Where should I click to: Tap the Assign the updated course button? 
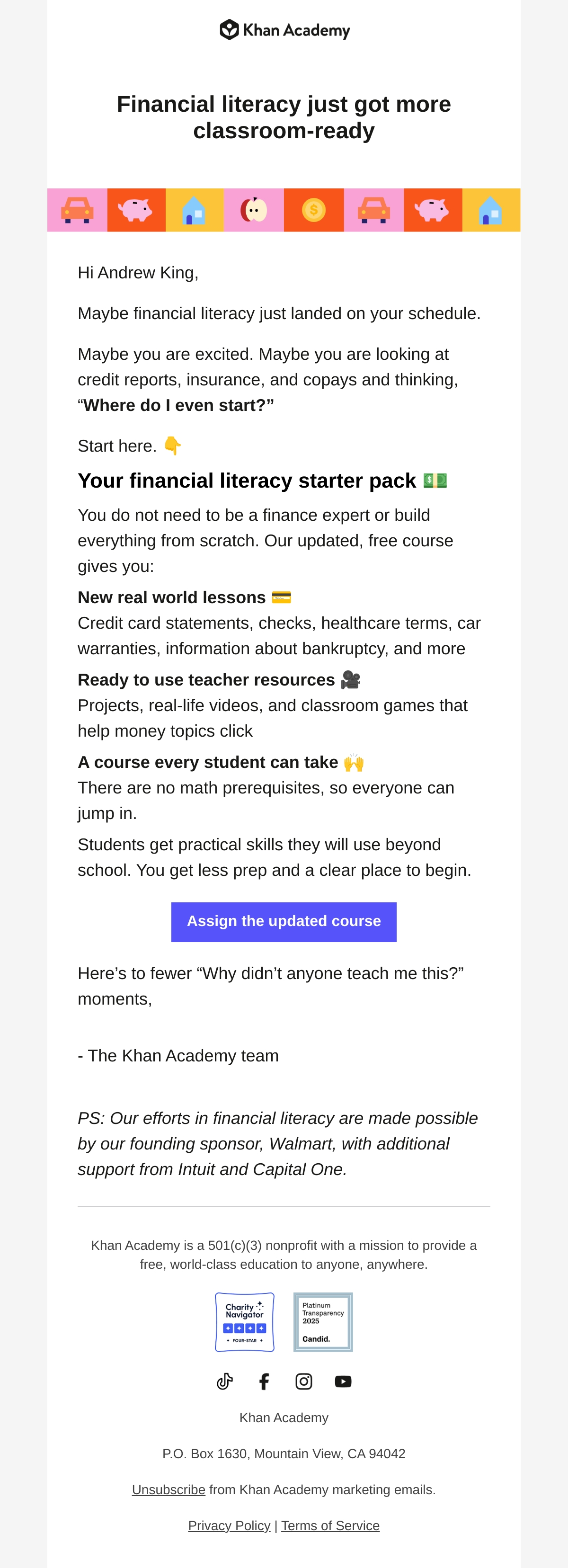coord(284,922)
